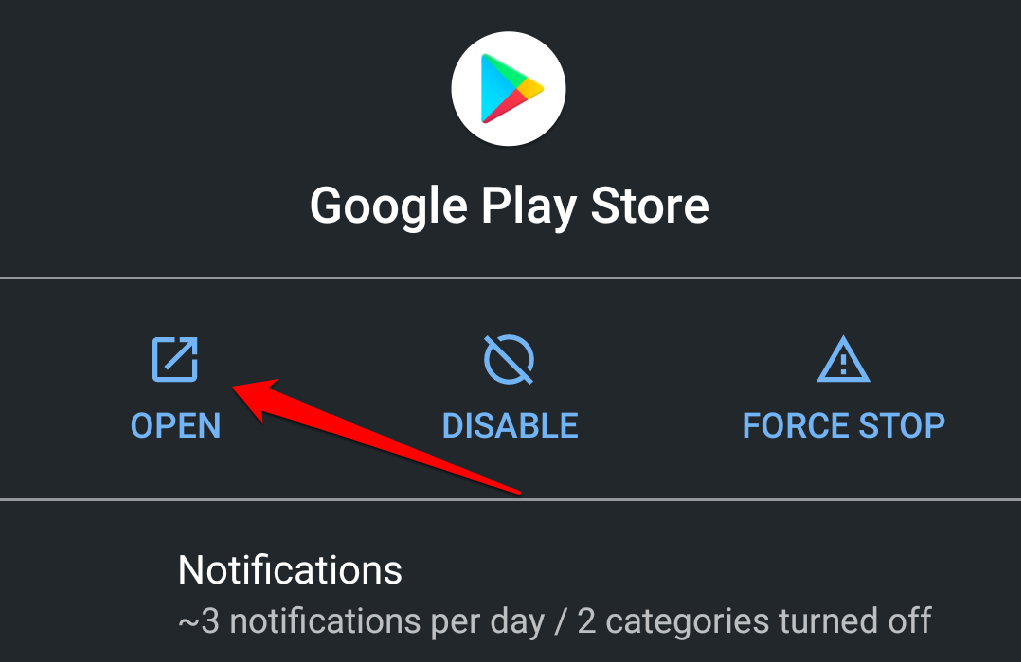The height and width of the screenshot is (662, 1021).
Task: Disable the Google Play Store app
Action: (510, 388)
